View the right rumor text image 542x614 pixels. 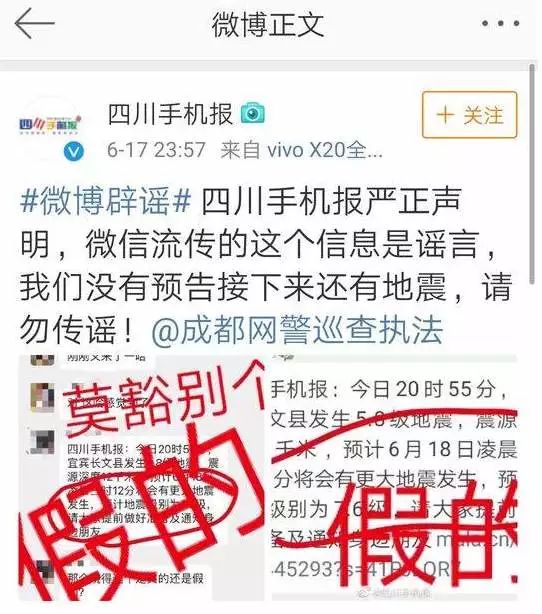[x=395, y=478]
